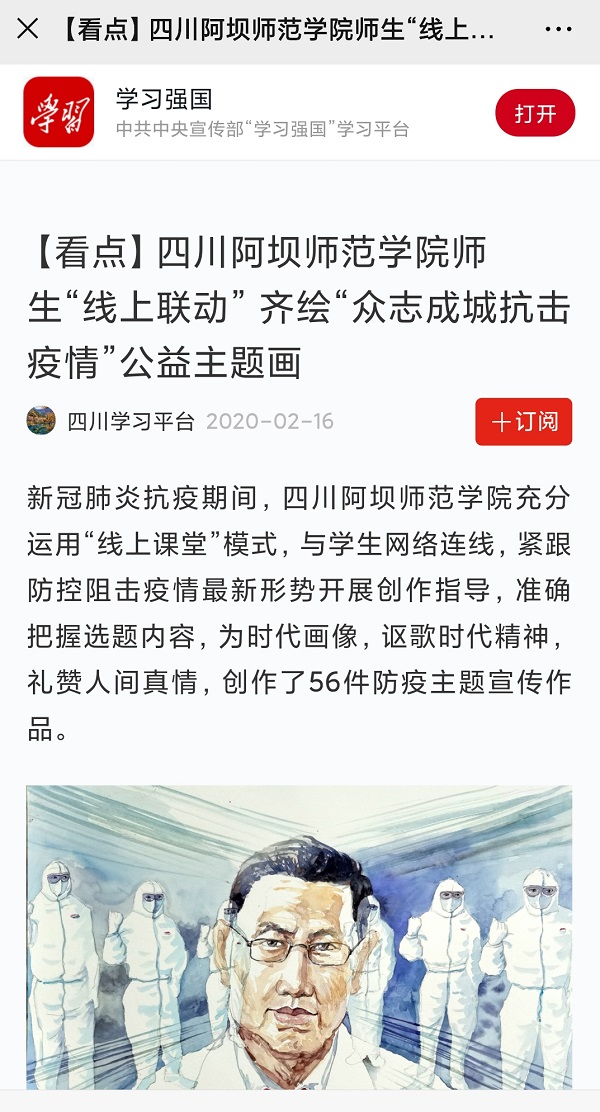Tap 打开 to open in 学习强国 app
Viewport: 600px width, 1112px height.
(535, 113)
